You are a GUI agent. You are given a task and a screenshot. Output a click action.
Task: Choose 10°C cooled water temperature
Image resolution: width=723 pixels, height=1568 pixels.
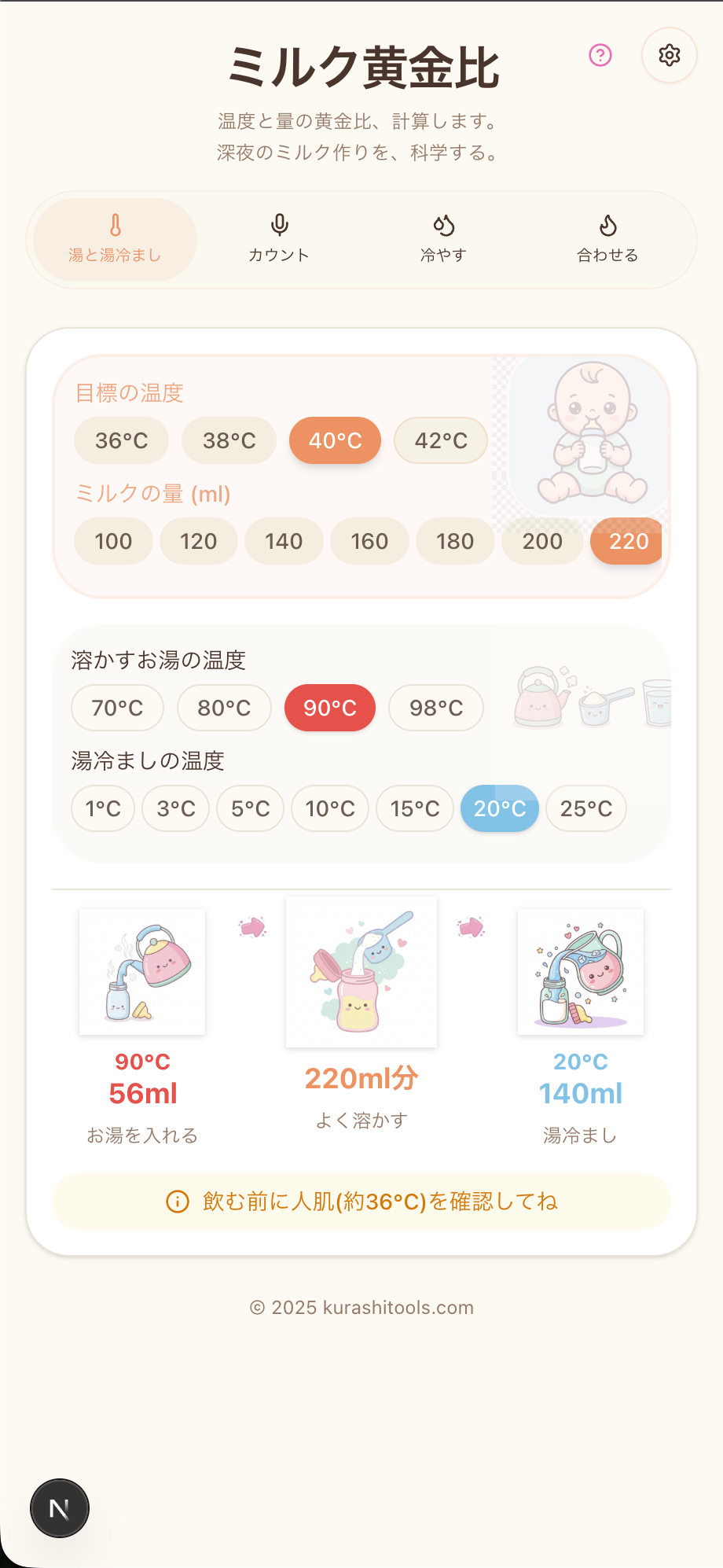point(330,808)
